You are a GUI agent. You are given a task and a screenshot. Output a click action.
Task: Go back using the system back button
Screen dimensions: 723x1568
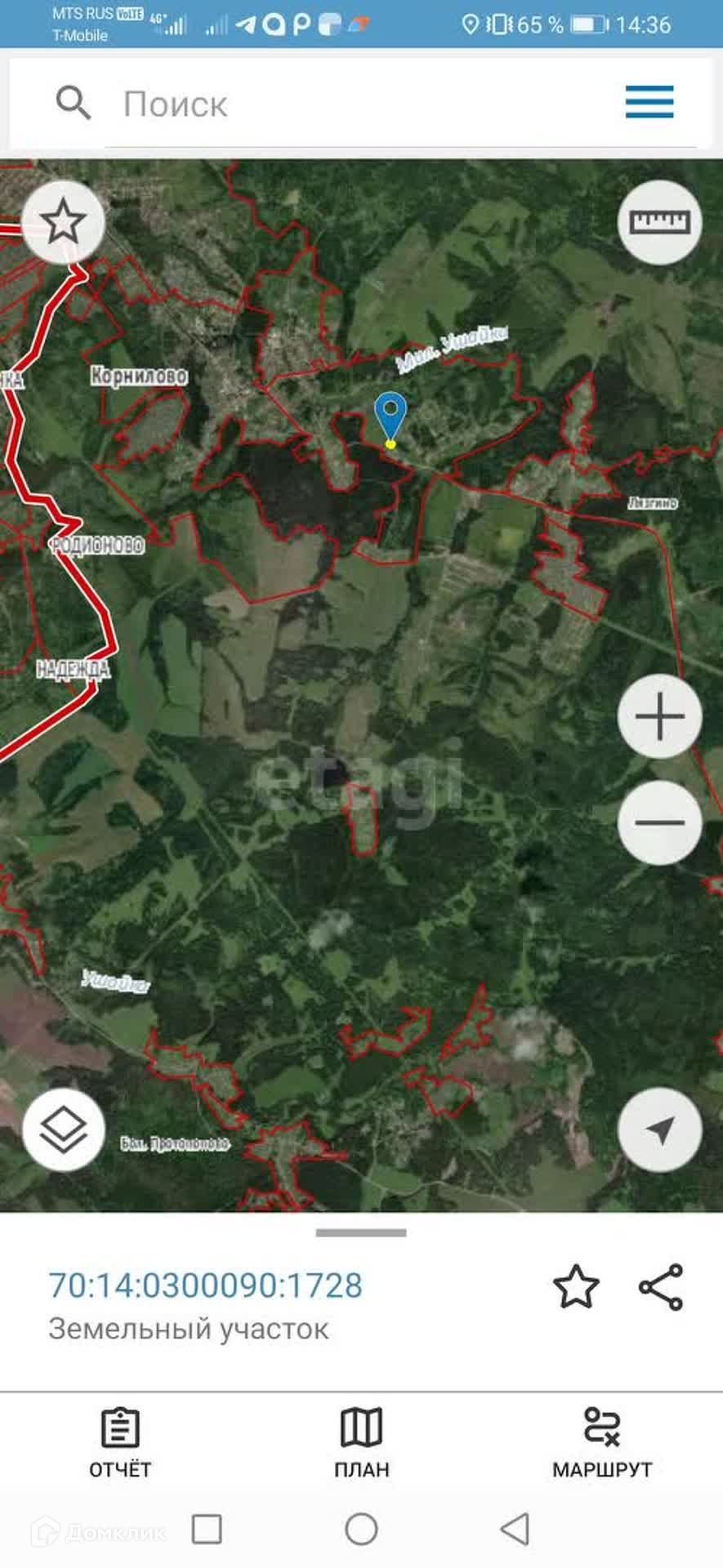tap(515, 1529)
